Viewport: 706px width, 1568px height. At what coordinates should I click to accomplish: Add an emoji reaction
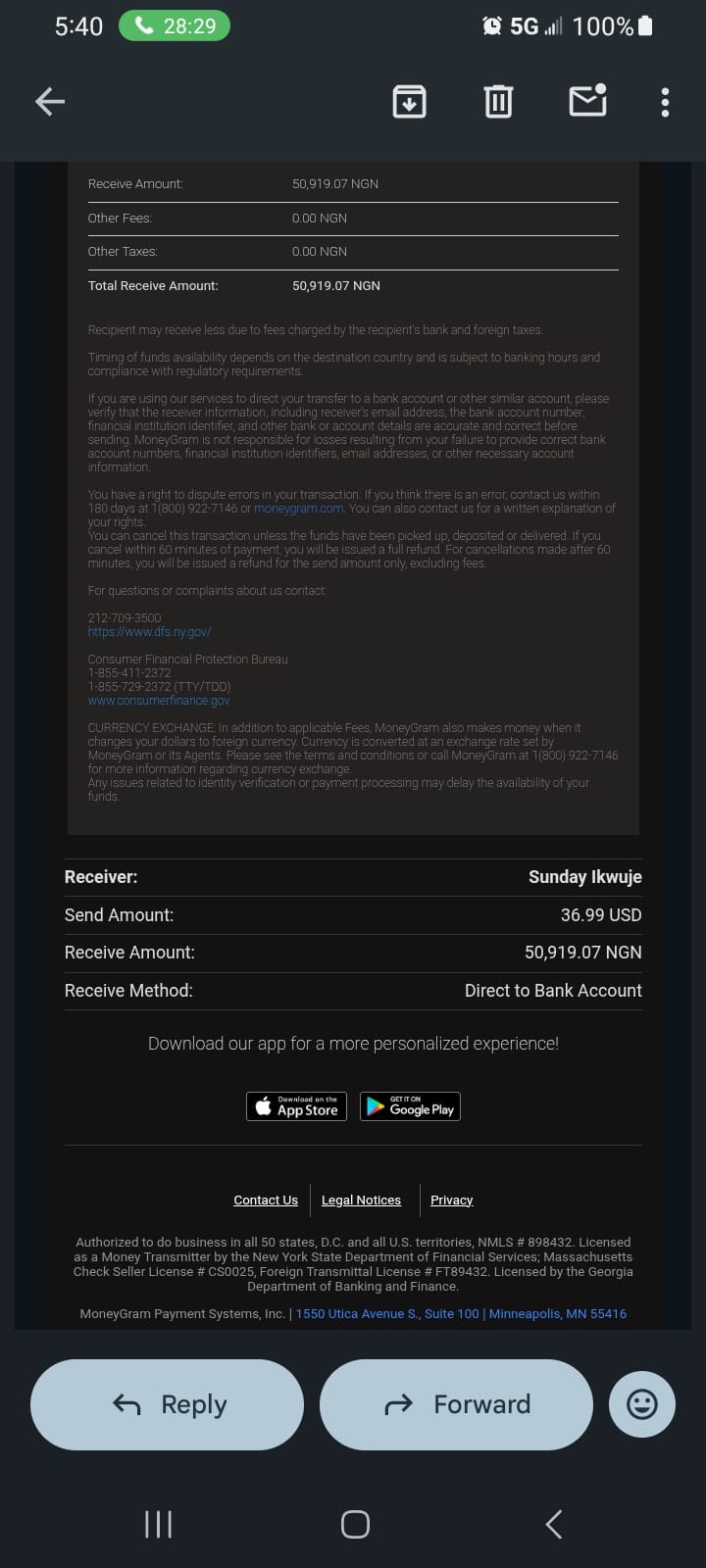[x=641, y=1404]
